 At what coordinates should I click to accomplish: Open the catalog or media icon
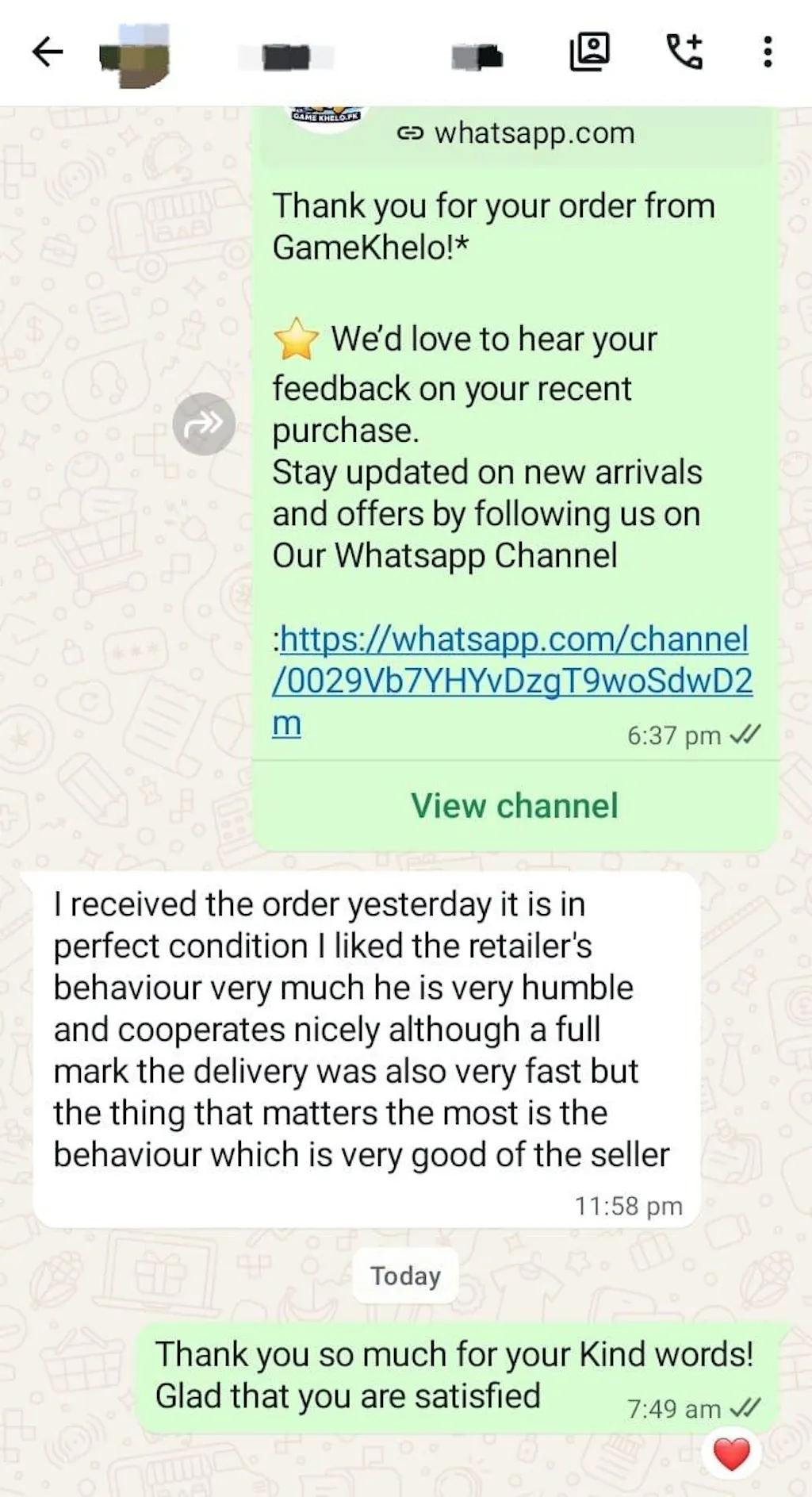(x=590, y=52)
